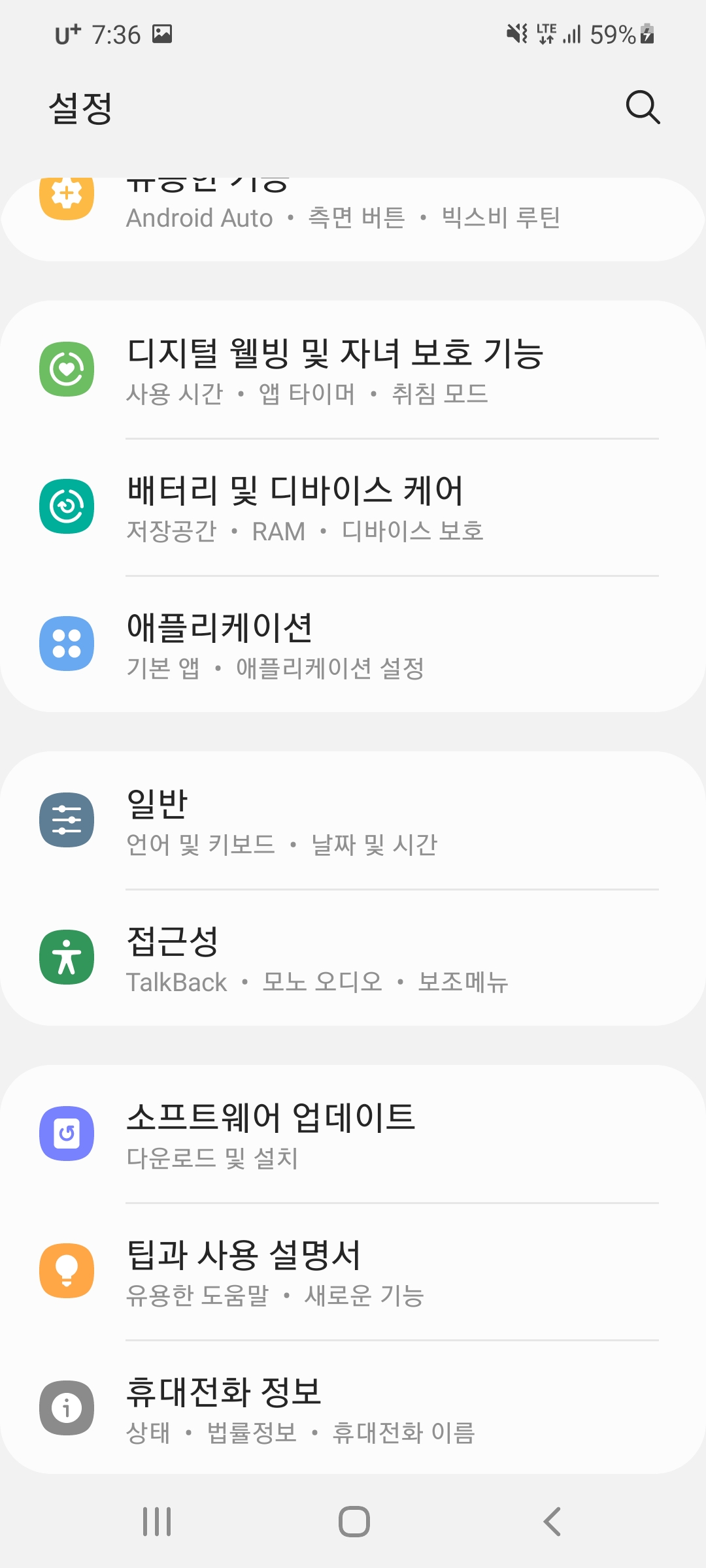Open 휴대전화 정보
706x1568 pixels.
pos(353,1407)
